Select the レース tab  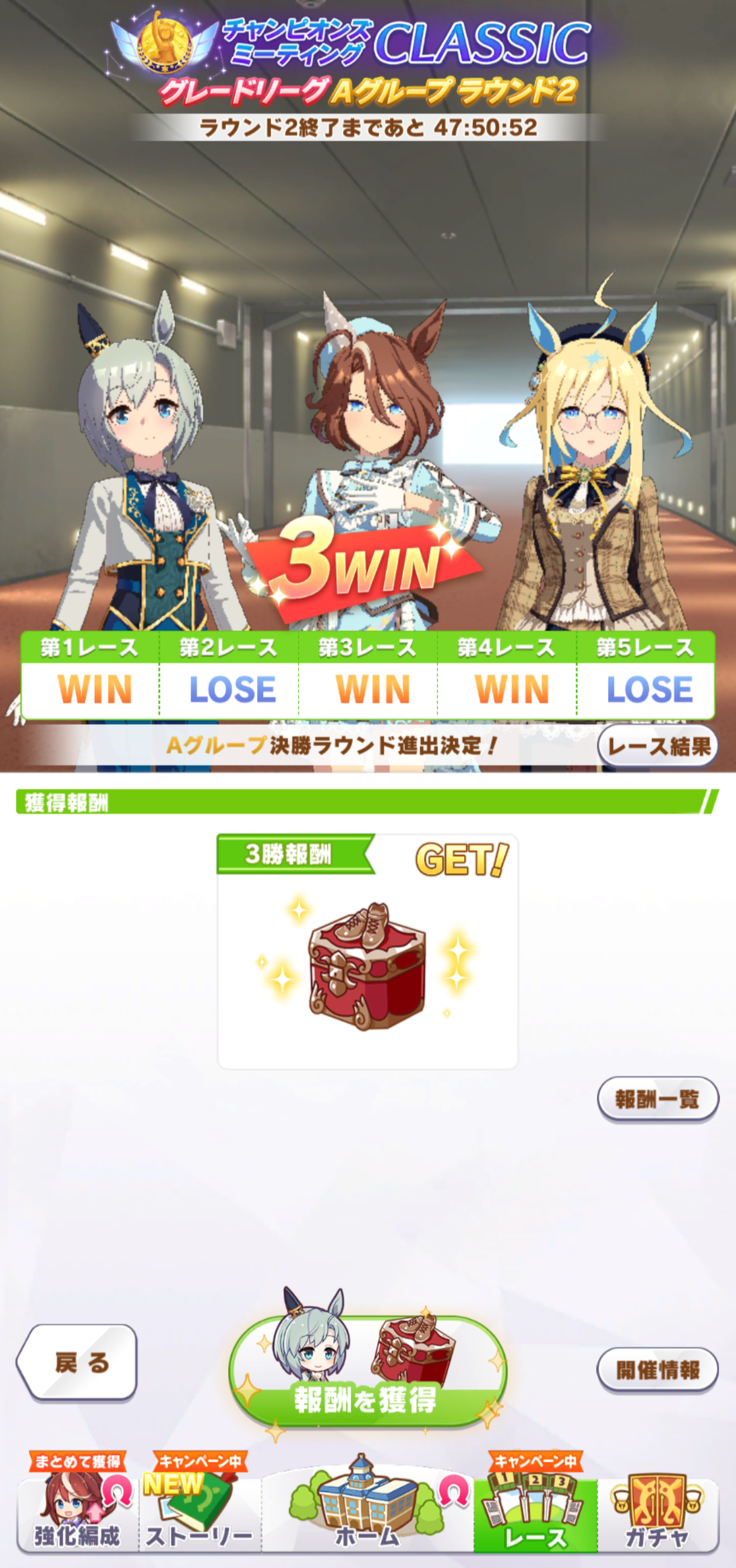pos(535,1514)
